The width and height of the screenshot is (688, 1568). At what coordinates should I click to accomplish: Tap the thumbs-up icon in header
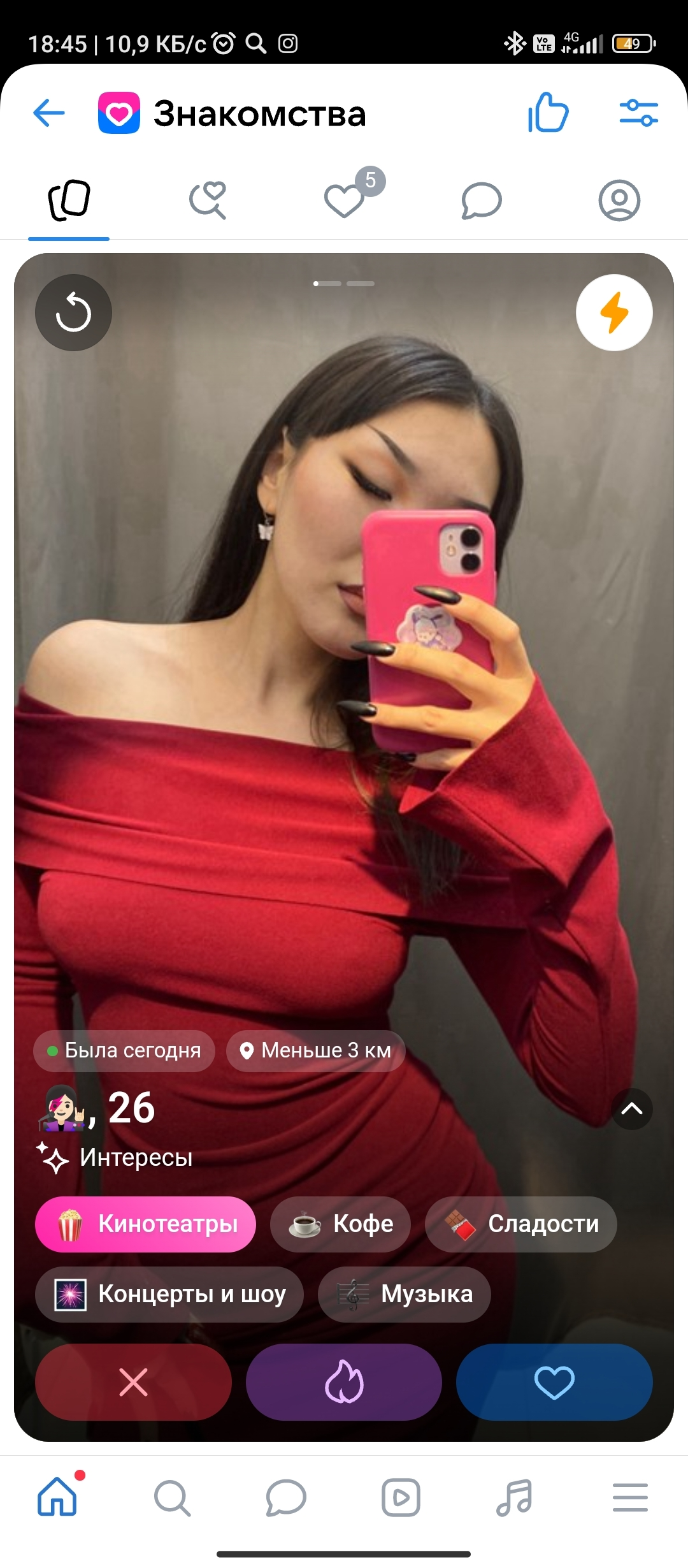click(x=548, y=113)
